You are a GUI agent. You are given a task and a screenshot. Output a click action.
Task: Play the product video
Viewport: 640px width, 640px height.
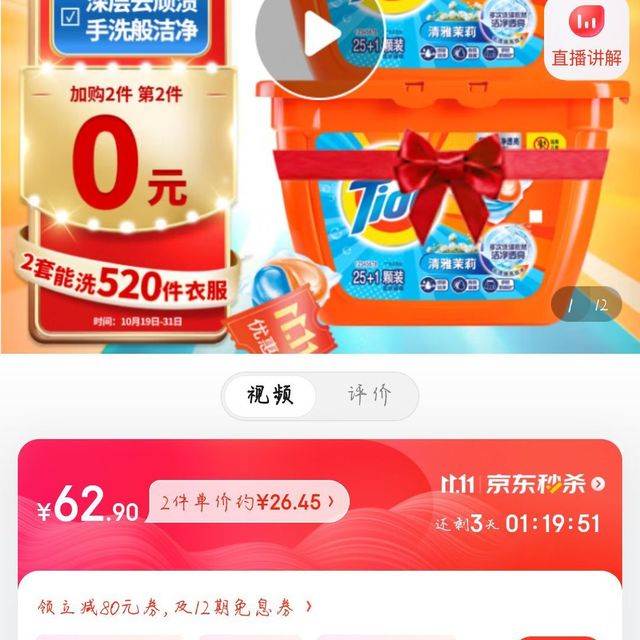(318, 37)
